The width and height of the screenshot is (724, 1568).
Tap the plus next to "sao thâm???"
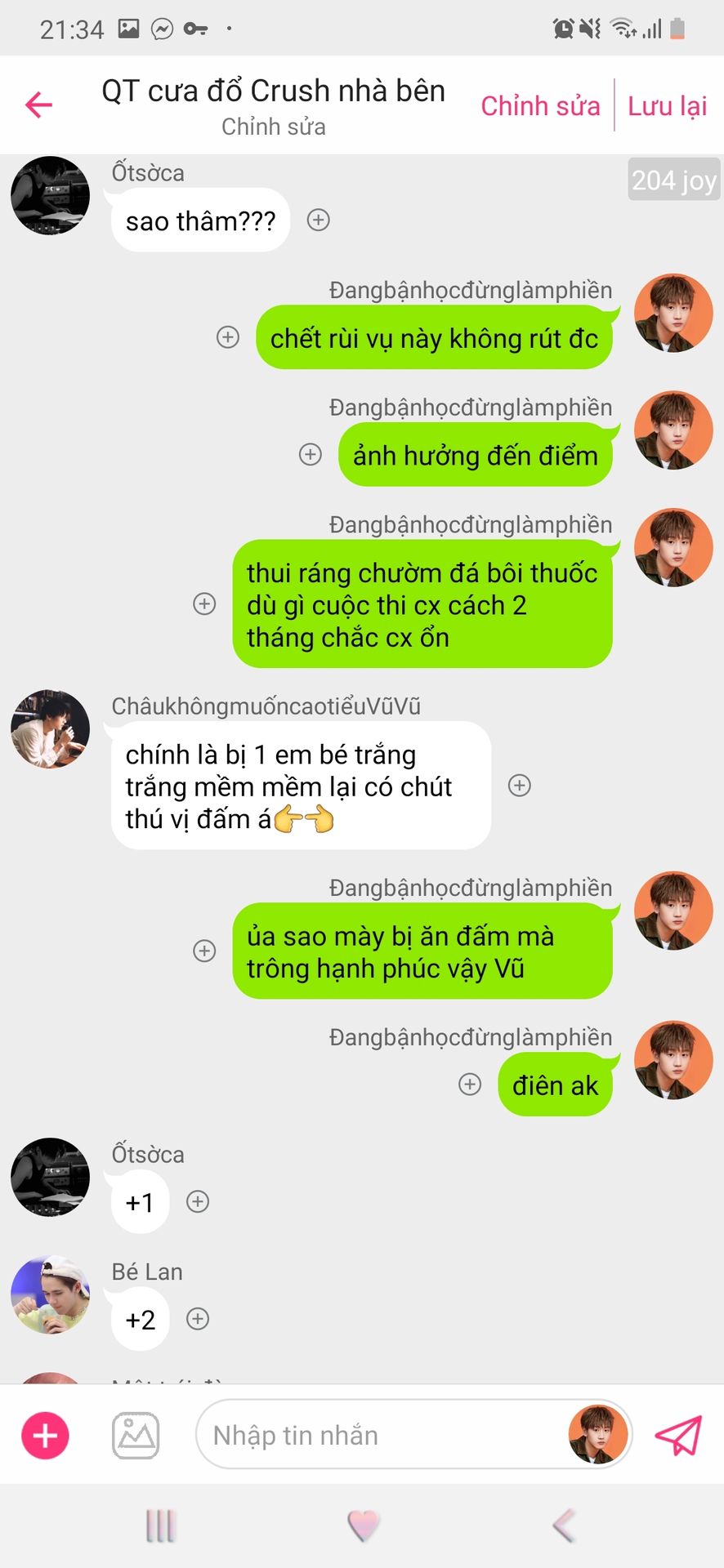[319, 220]
